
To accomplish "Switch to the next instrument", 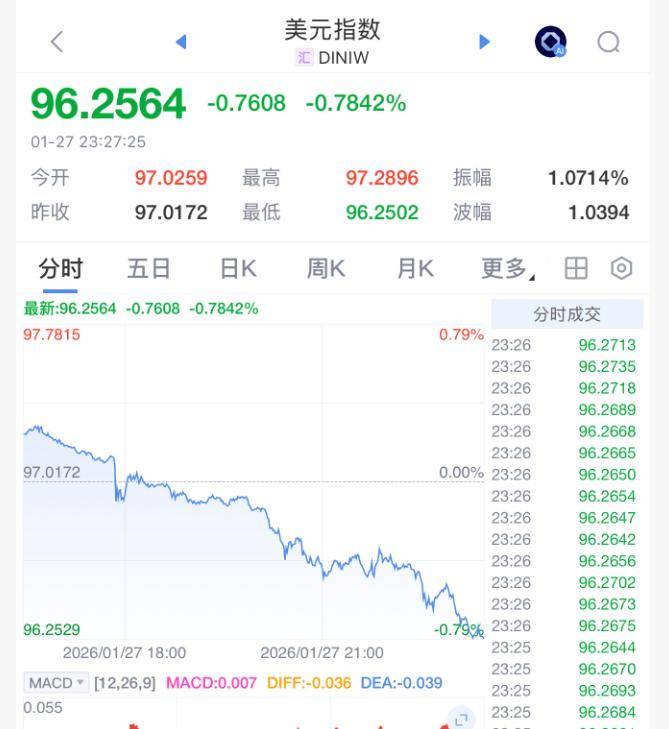I will [x=485, y=41].
